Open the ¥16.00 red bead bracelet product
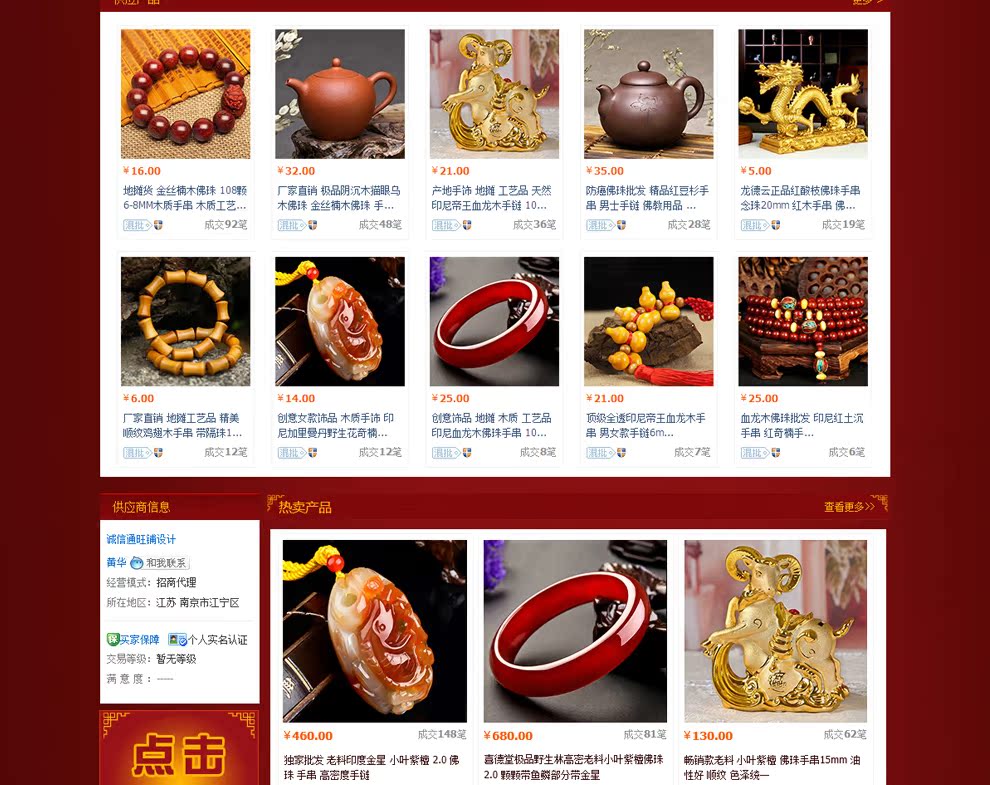The height and width of the screenshot is (785, 990). 185,94
